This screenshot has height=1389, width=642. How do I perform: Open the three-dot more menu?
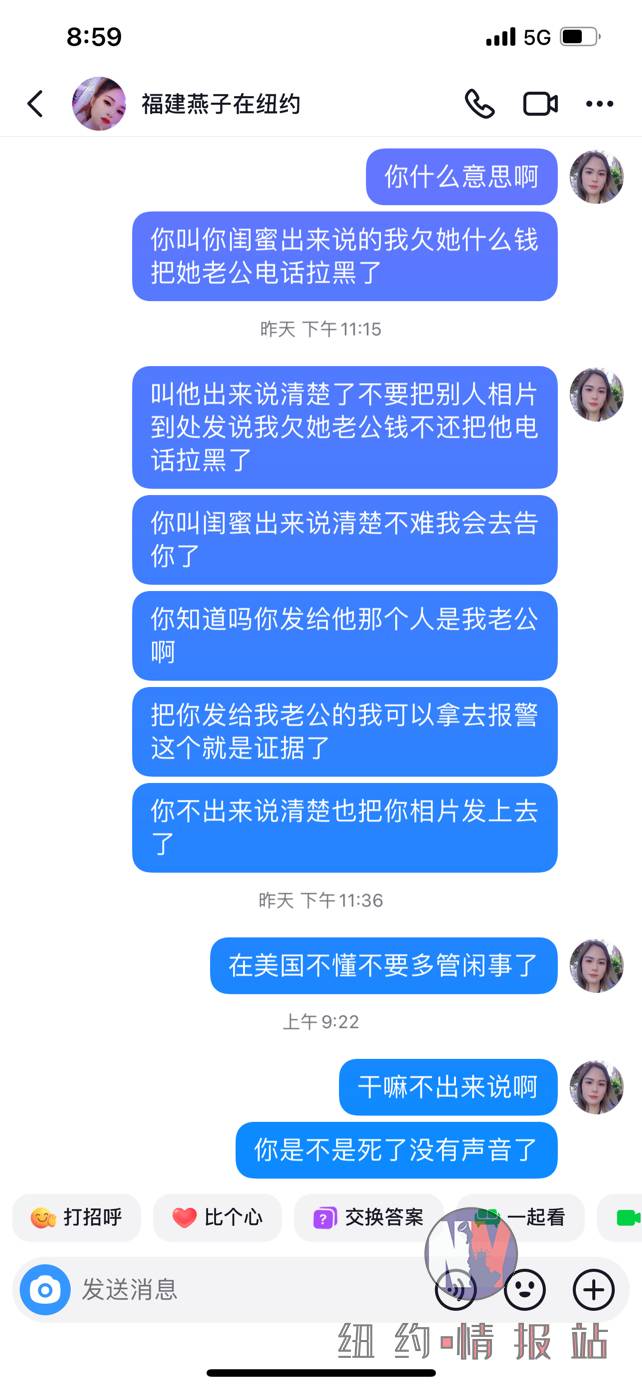(x=599, y=104)
